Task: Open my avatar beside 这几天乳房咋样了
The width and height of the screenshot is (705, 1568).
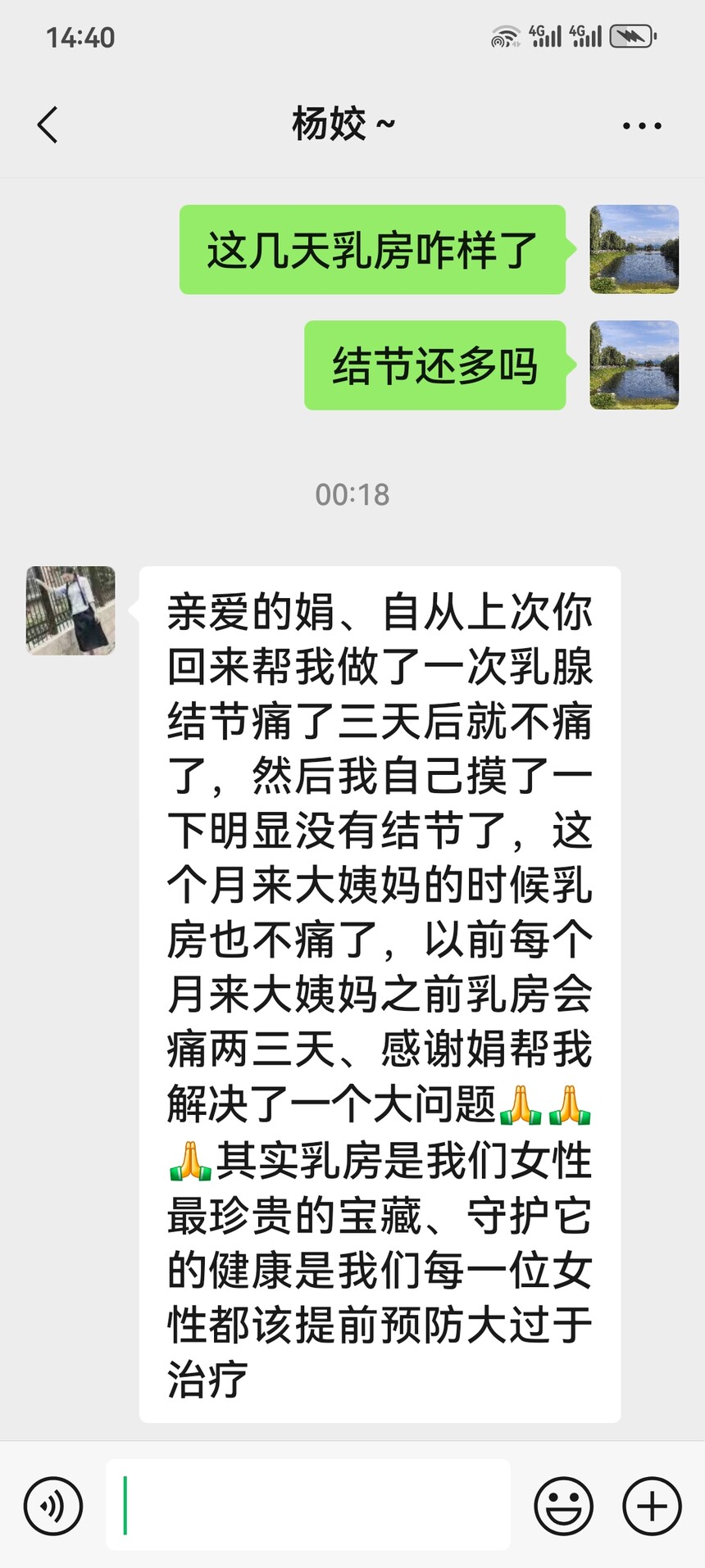Action: point(634,249)
